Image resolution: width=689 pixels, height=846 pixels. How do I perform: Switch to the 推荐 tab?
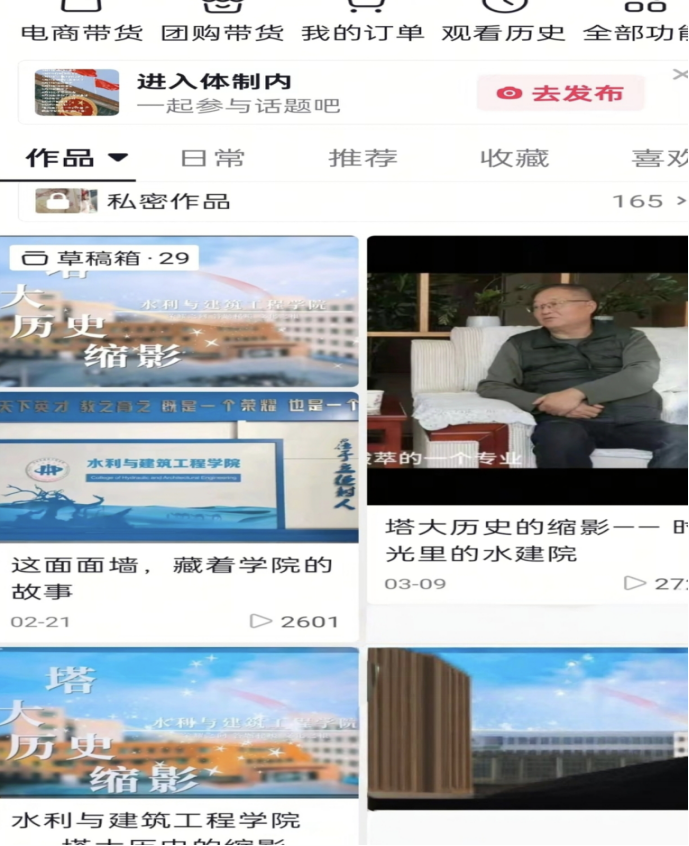click(x=363, y=158)
